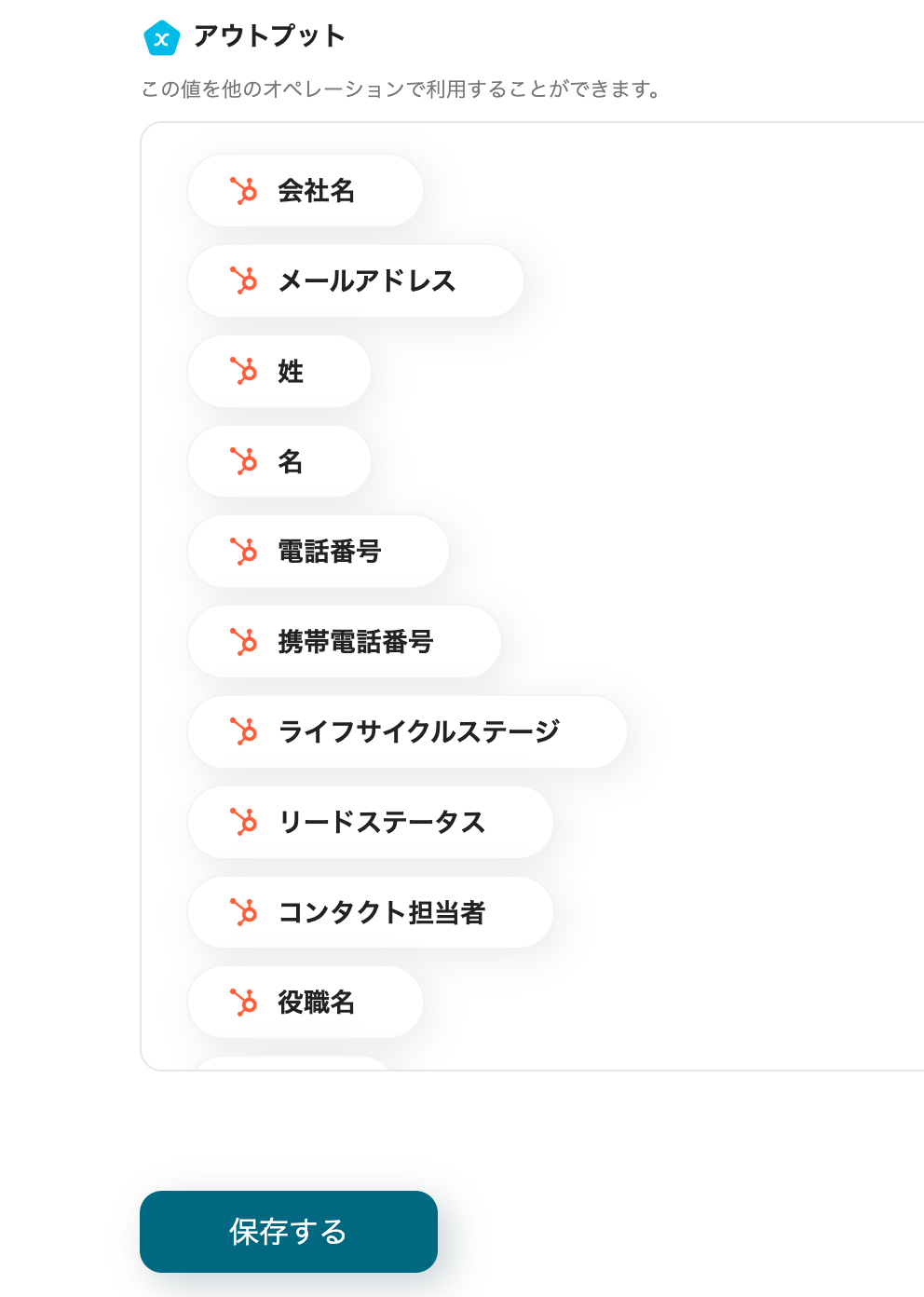The height and width of the screenshot is (1297, 924).
Task: Select the 名 output chip
Action: [279, 461]
